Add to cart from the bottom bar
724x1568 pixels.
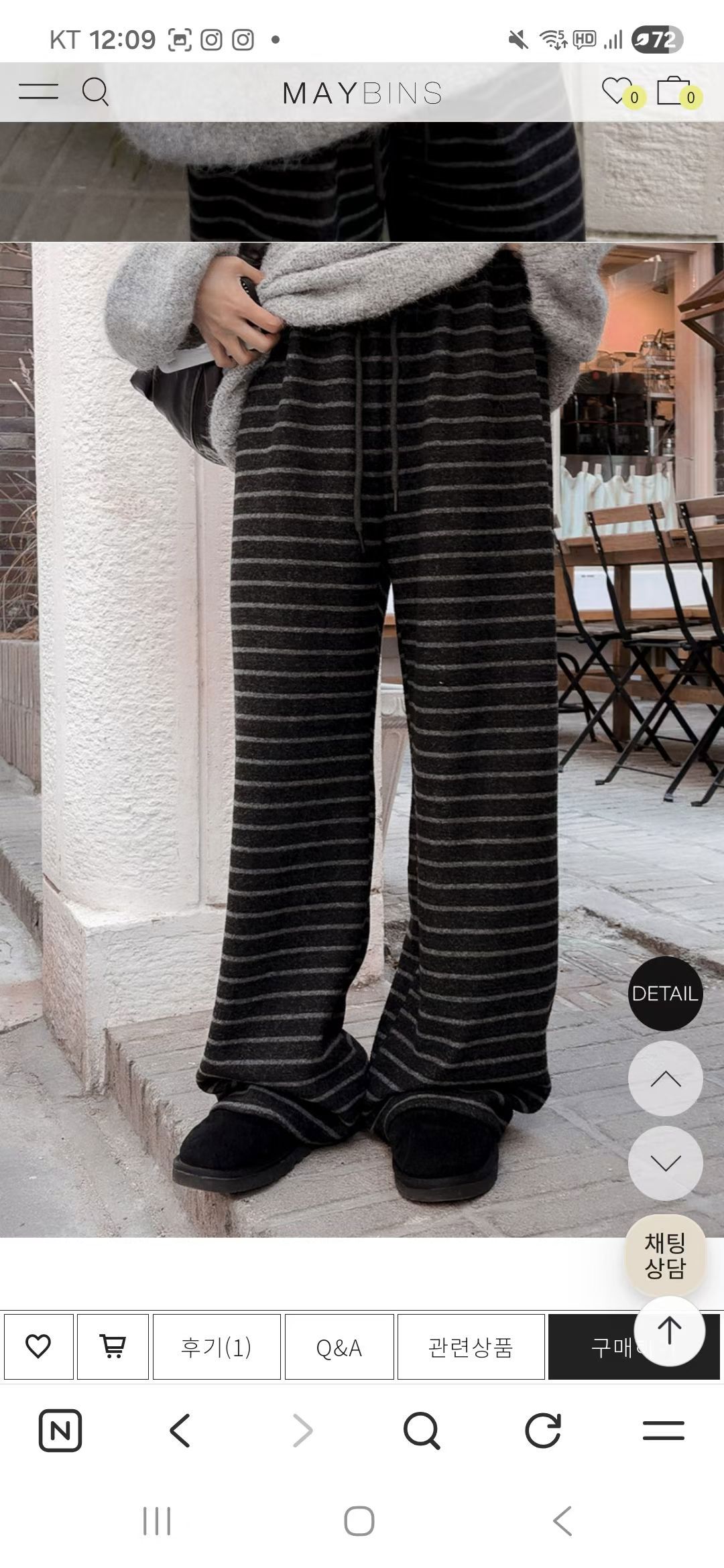tap(113, 1347)
